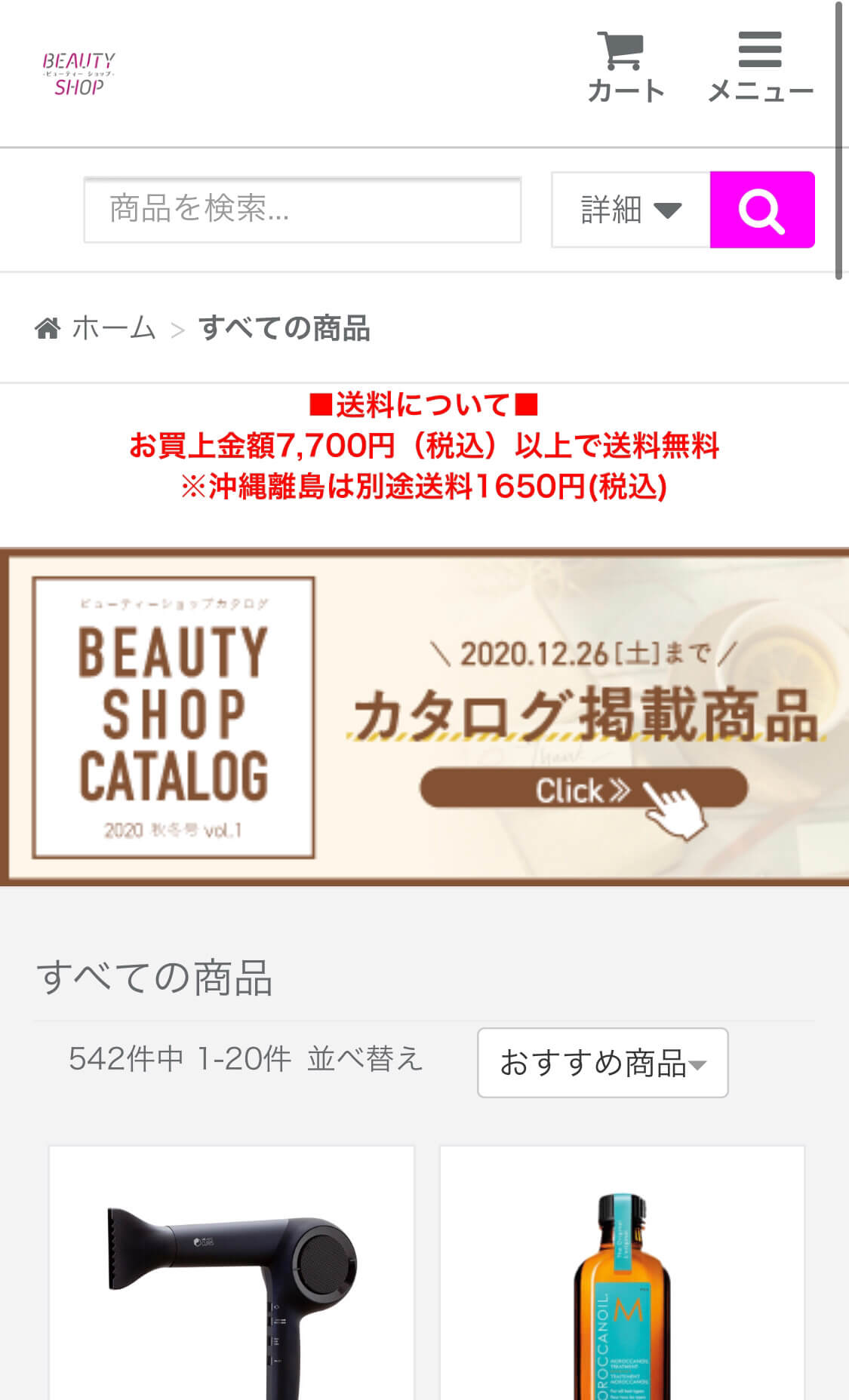Screen dimensions: 849x1400
Task: Tap the Beauty Shop logo
Action: [x=78, y=74]
